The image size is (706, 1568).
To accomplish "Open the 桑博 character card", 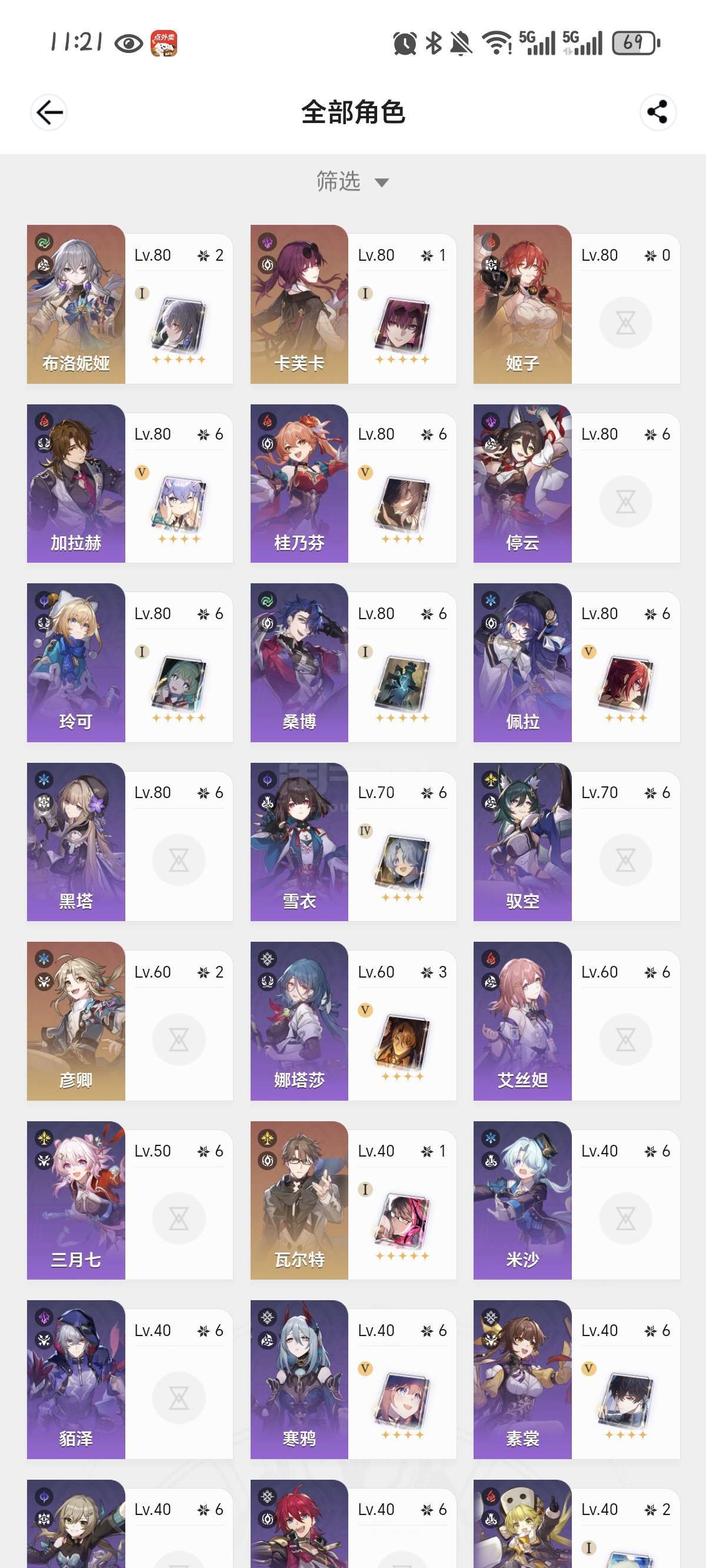I will [x=353, y=662].
